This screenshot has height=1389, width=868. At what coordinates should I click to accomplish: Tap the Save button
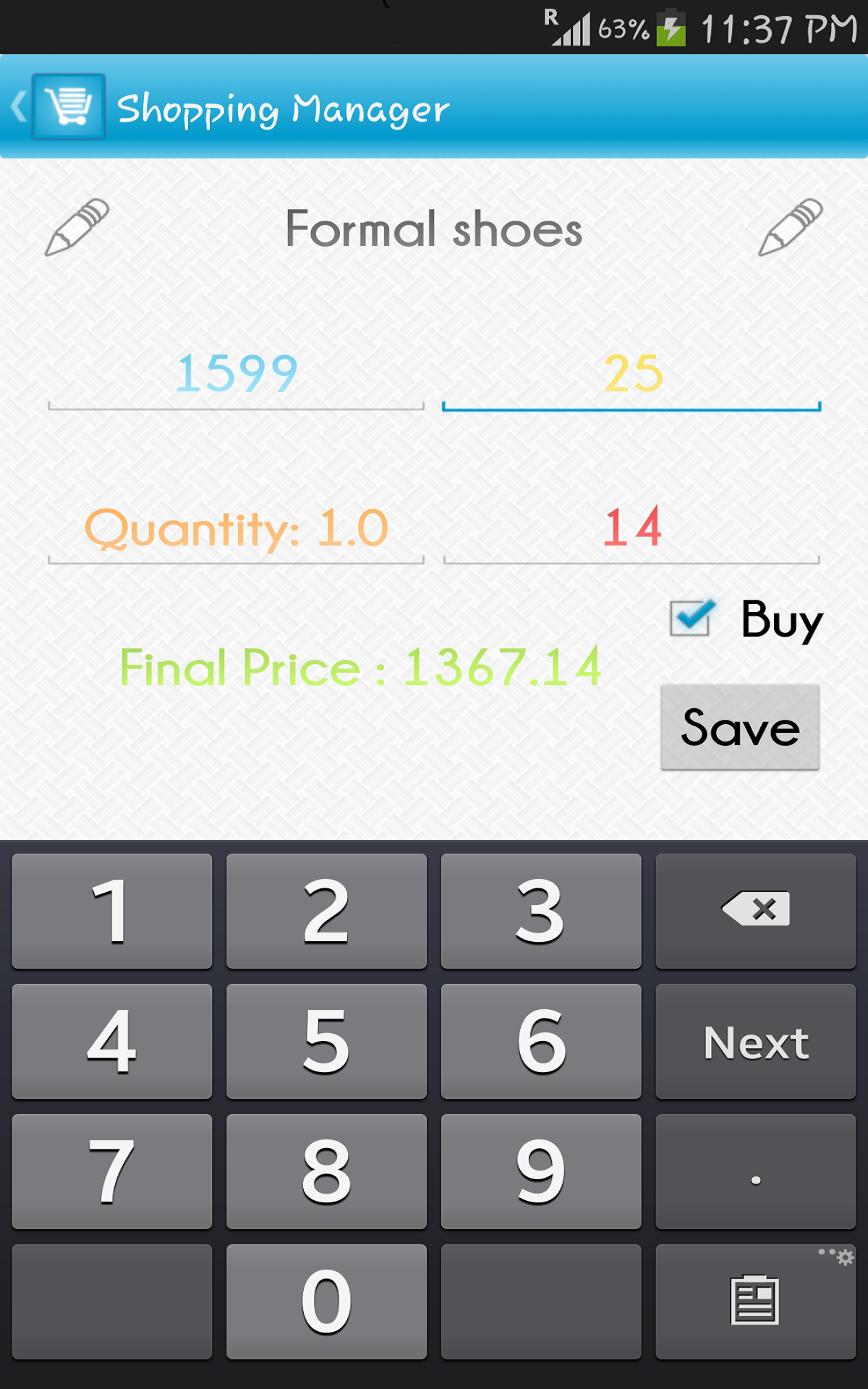[739, 728]
